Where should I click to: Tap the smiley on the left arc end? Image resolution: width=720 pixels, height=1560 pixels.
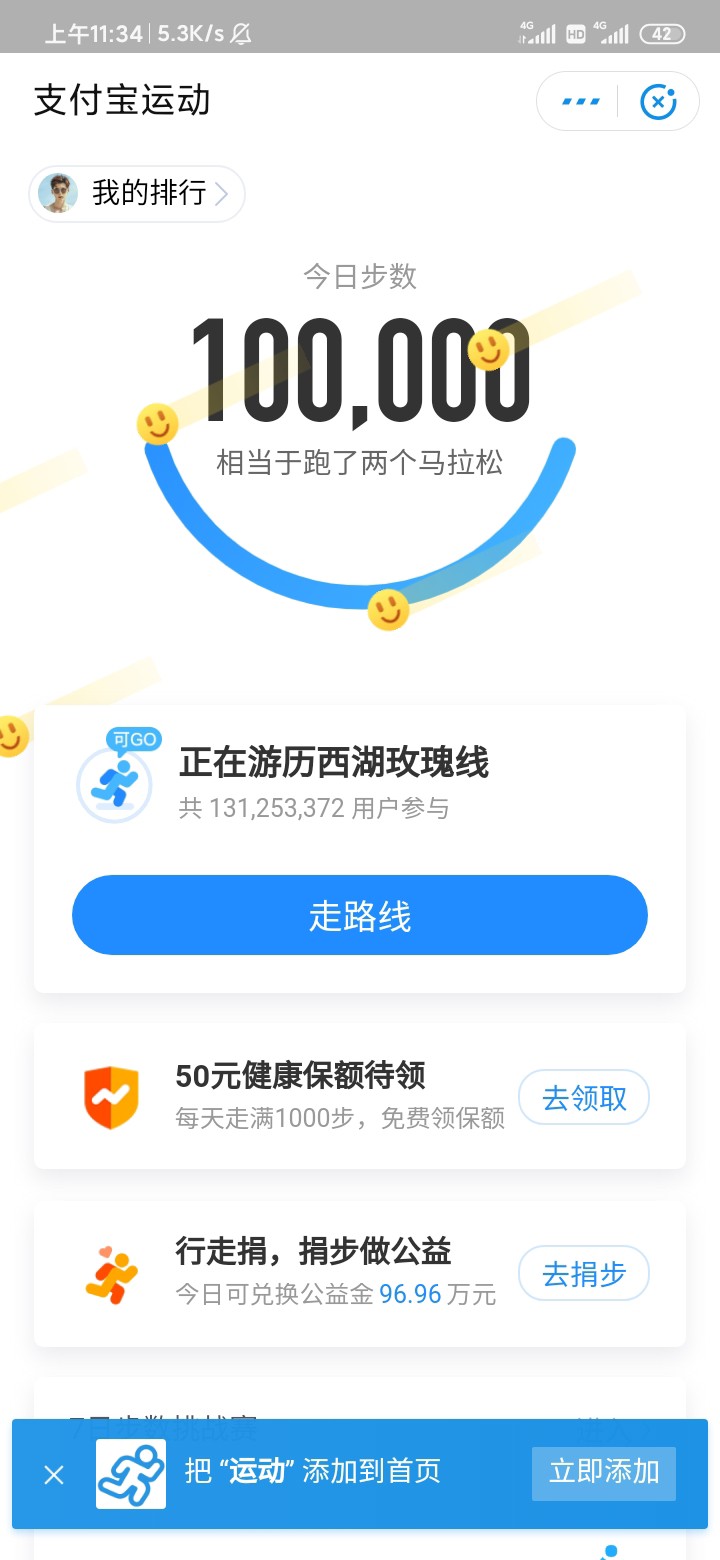[x=159, y=423]
